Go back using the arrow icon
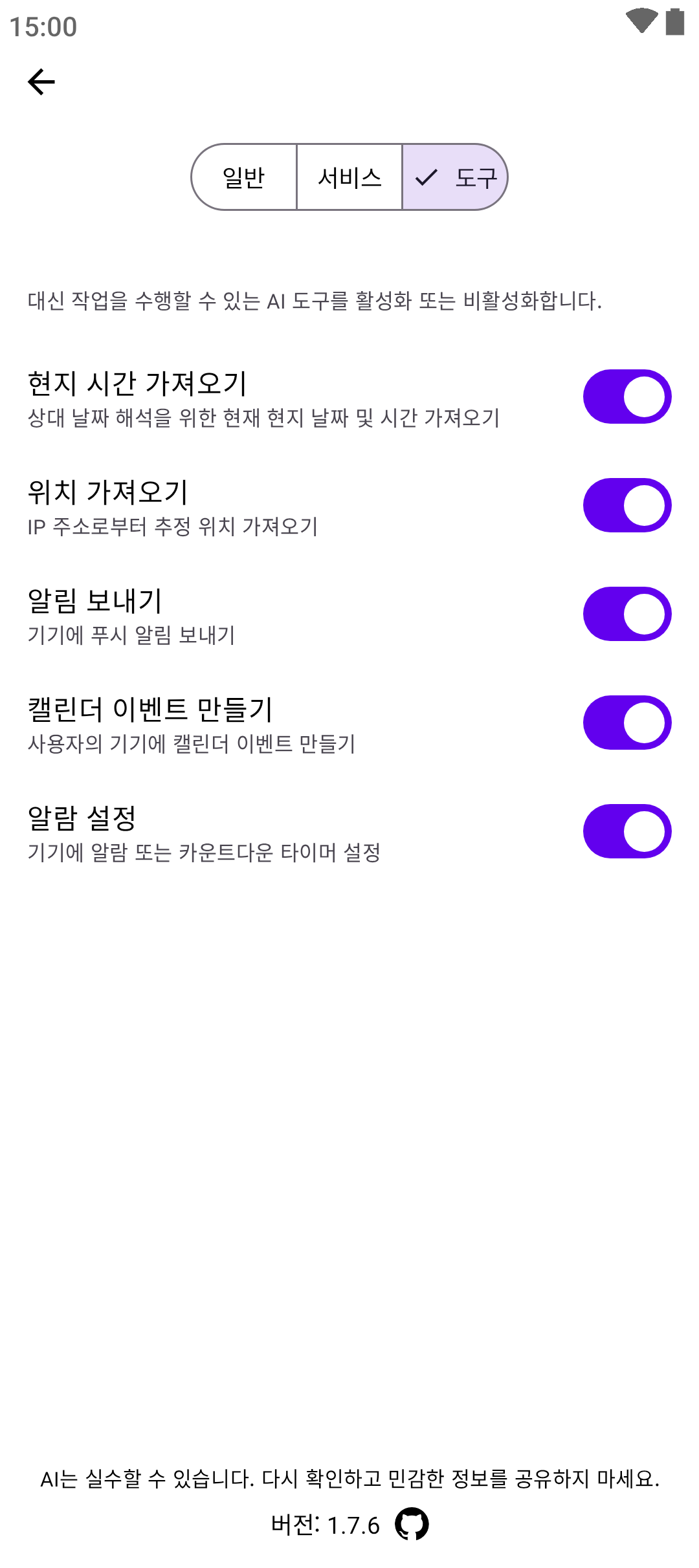 point(41,82)
